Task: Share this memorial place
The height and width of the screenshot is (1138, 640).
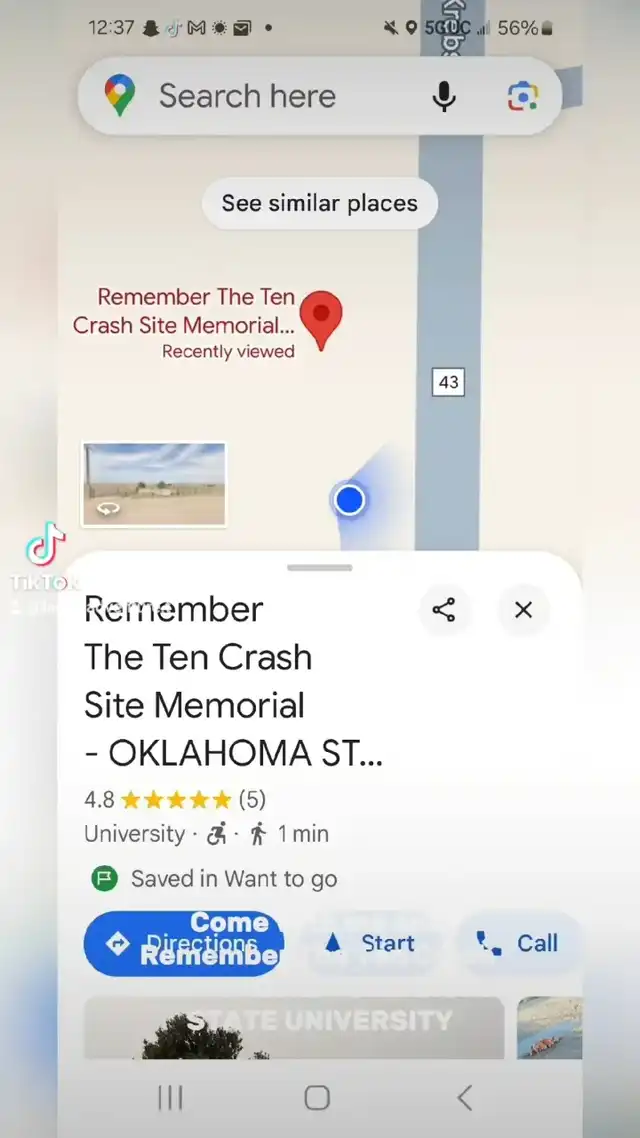Action: (x=444, y=610)
